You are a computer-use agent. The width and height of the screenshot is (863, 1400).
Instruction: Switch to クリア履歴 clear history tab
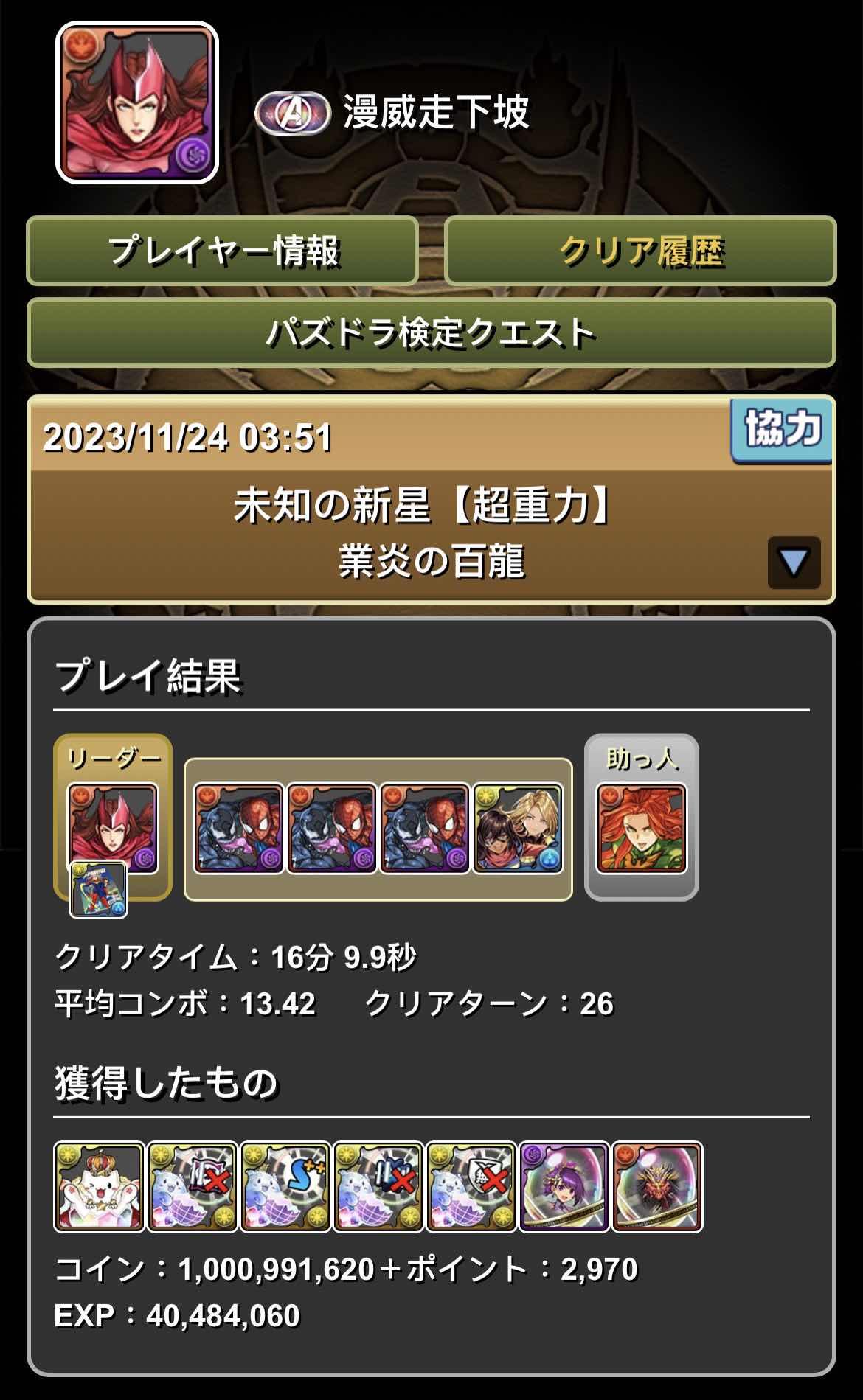click(x=640, y=251)
